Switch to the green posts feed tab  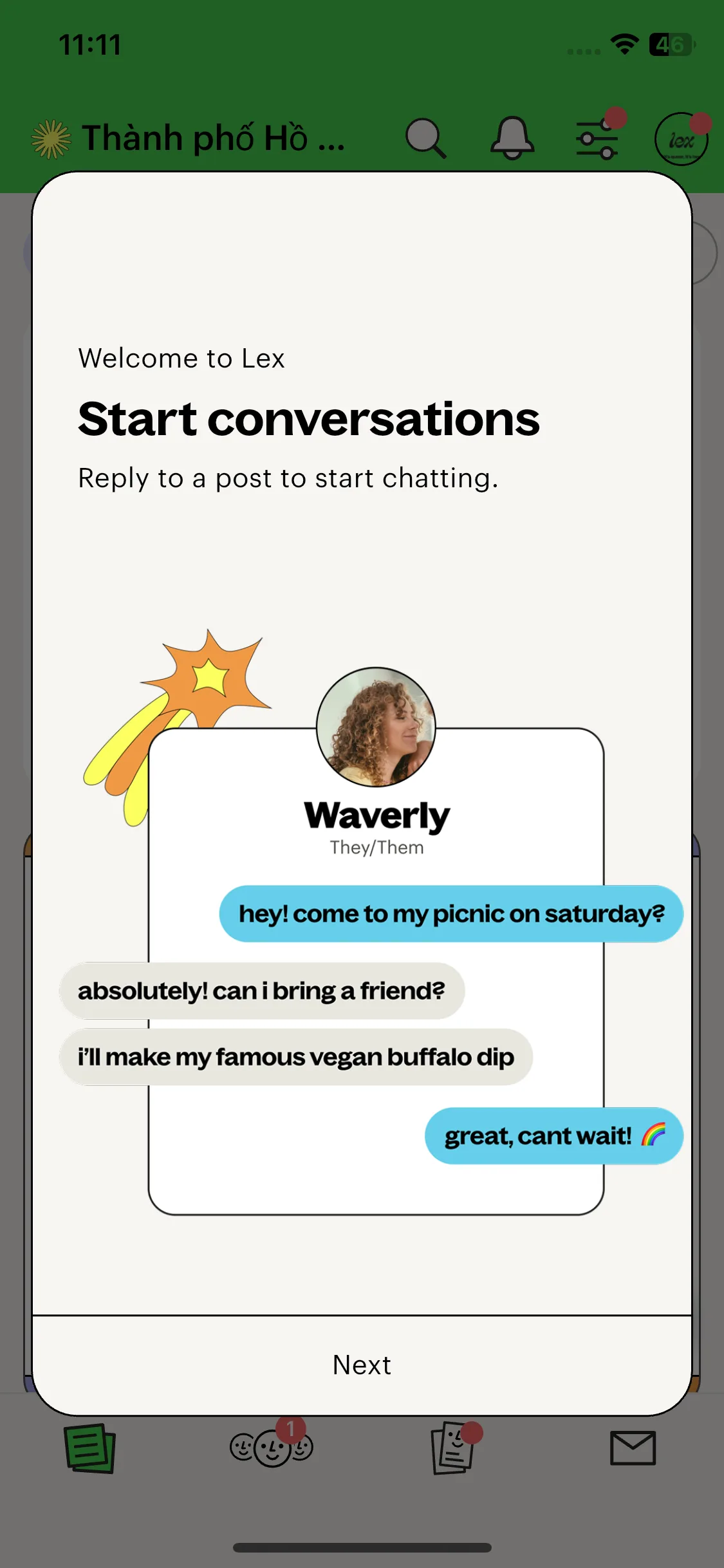pyautogui.click(x=89, y=1448)
